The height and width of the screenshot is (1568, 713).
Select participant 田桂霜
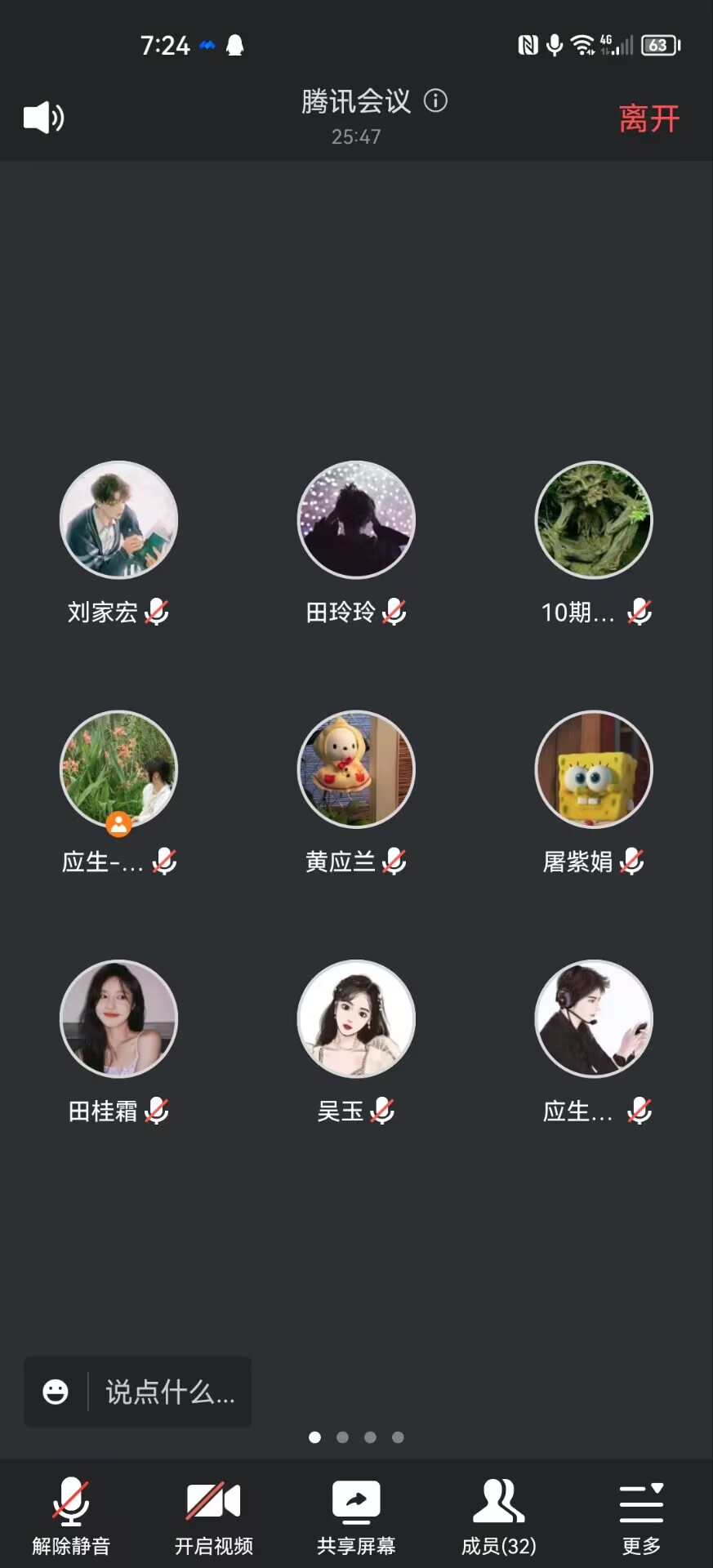pyautogui.click(x=119, y=1019)
